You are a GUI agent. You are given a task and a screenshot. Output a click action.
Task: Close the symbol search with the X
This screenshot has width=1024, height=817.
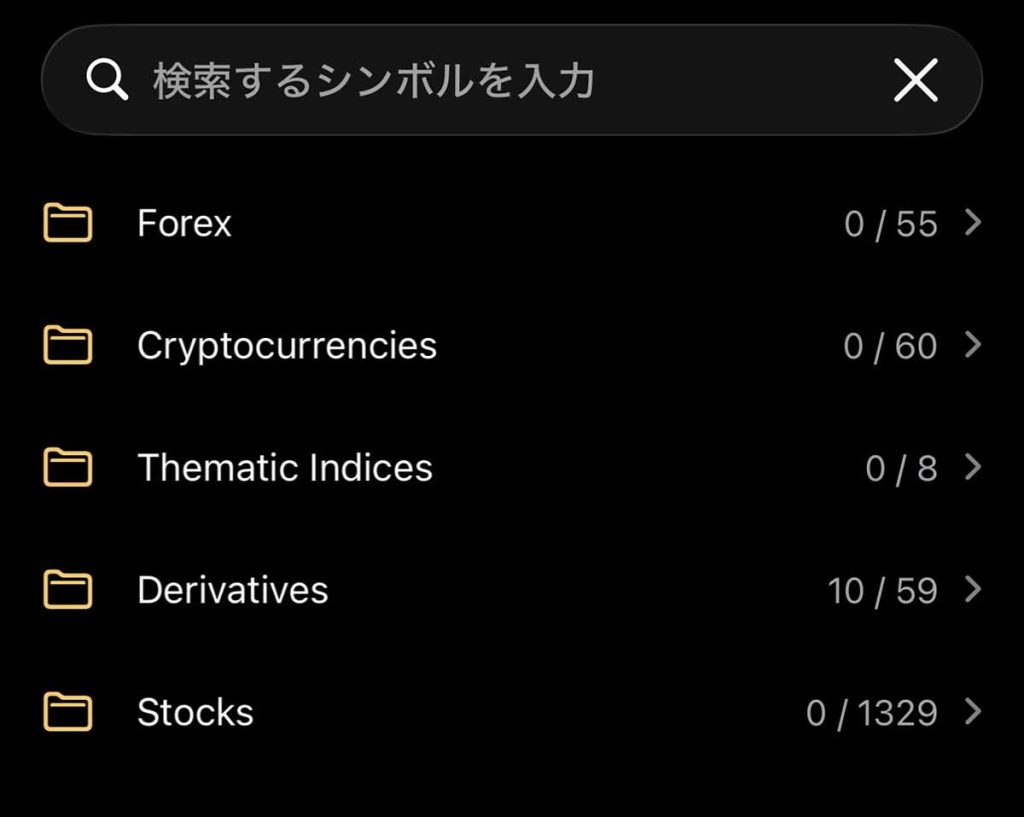[x=915, y=80]
